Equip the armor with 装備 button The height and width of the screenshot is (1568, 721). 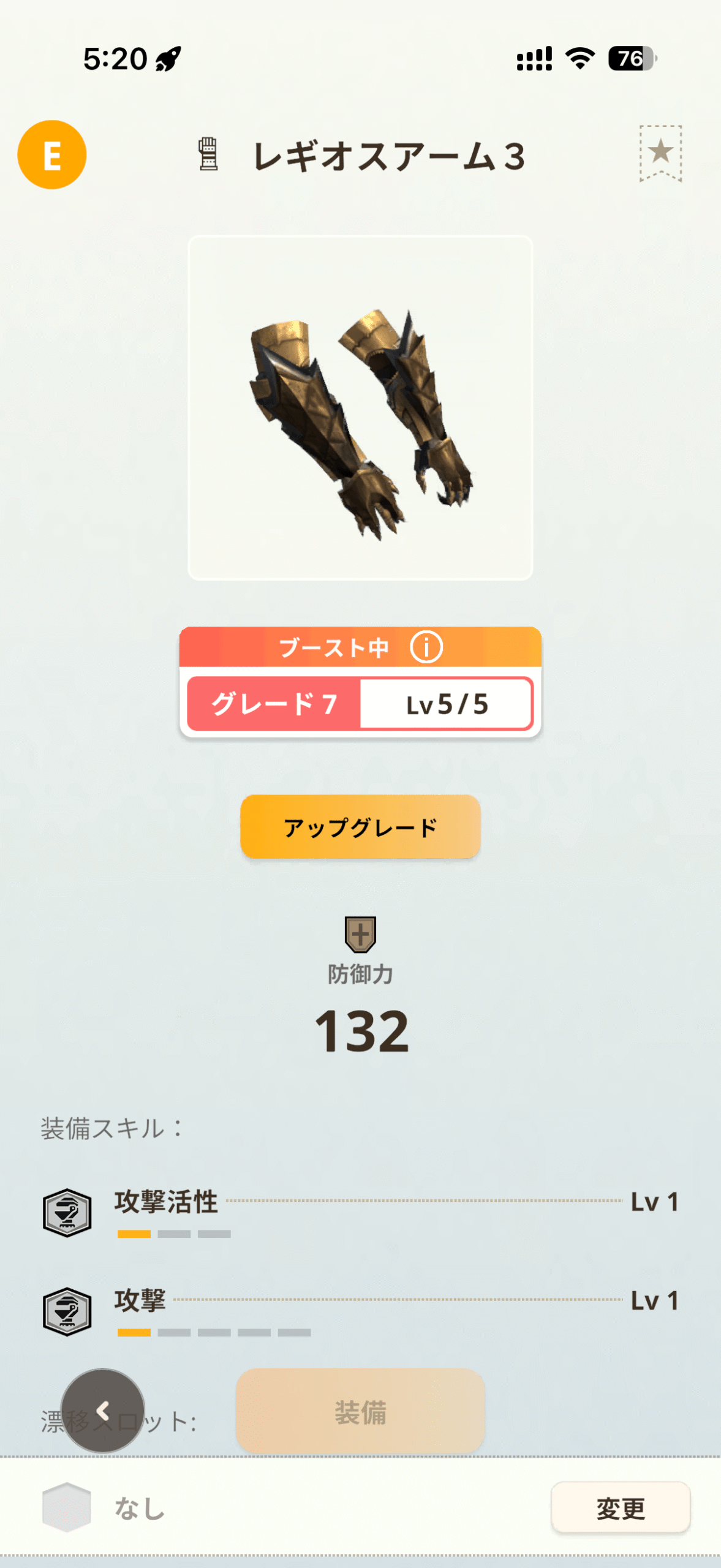point(360,1412)
